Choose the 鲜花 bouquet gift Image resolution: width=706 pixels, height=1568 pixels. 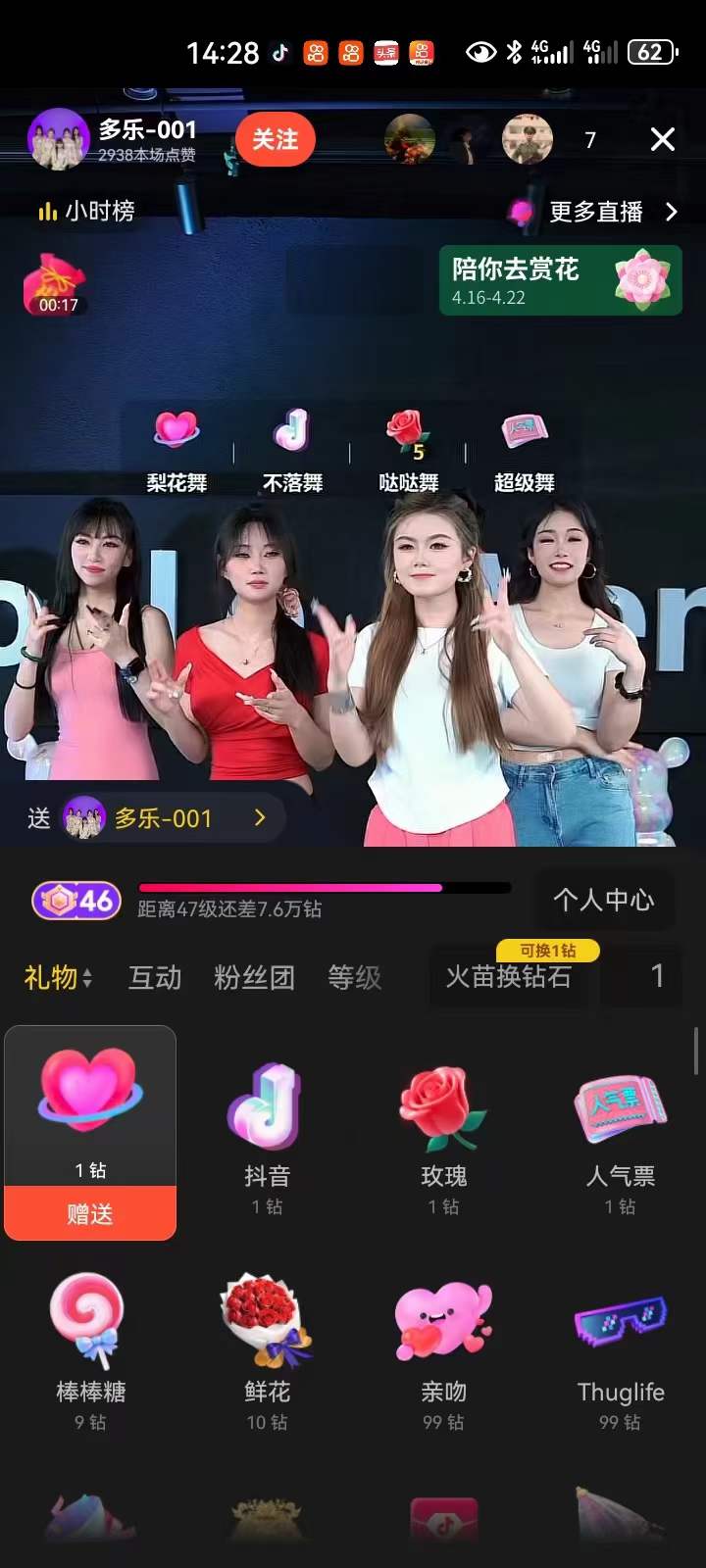tap(267, 1347)
